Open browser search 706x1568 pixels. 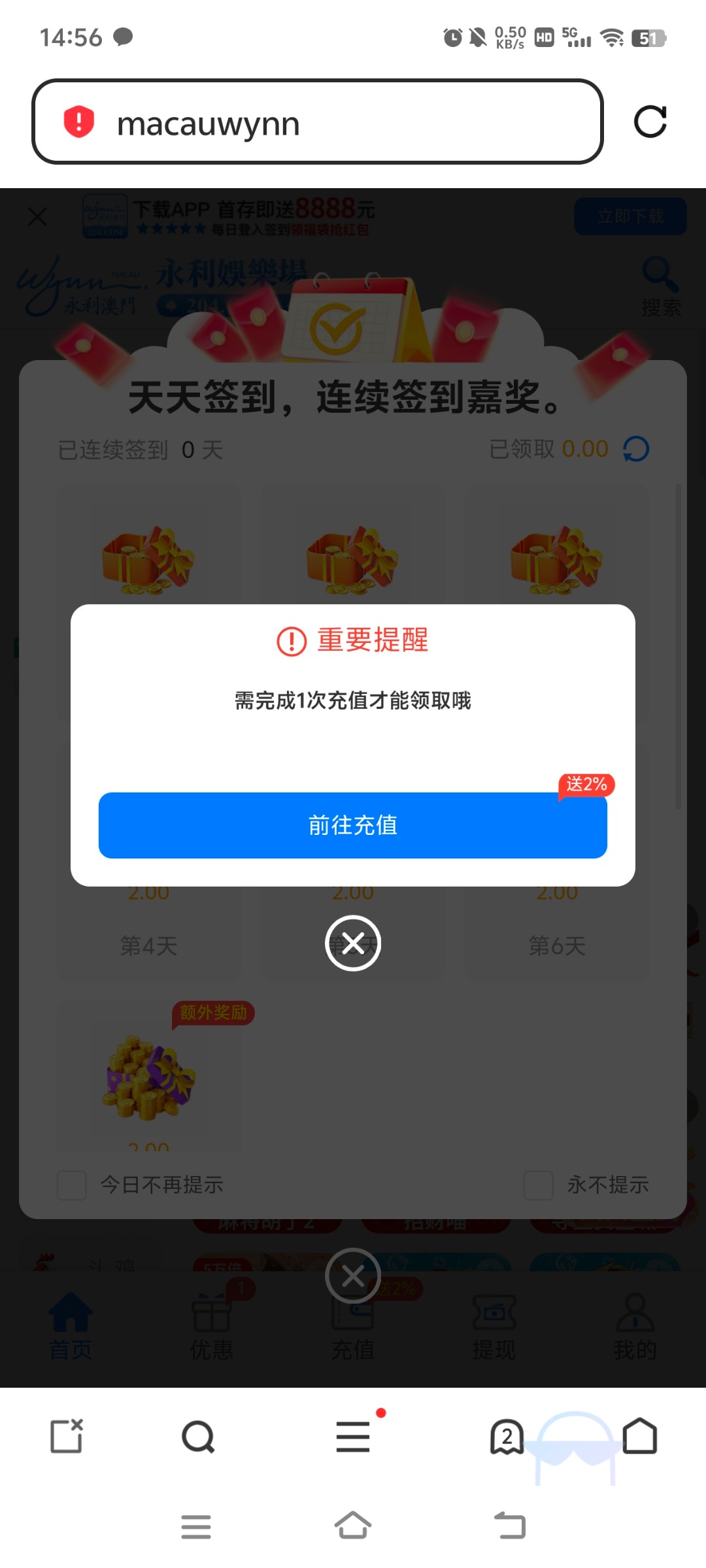click(198, 1437)
